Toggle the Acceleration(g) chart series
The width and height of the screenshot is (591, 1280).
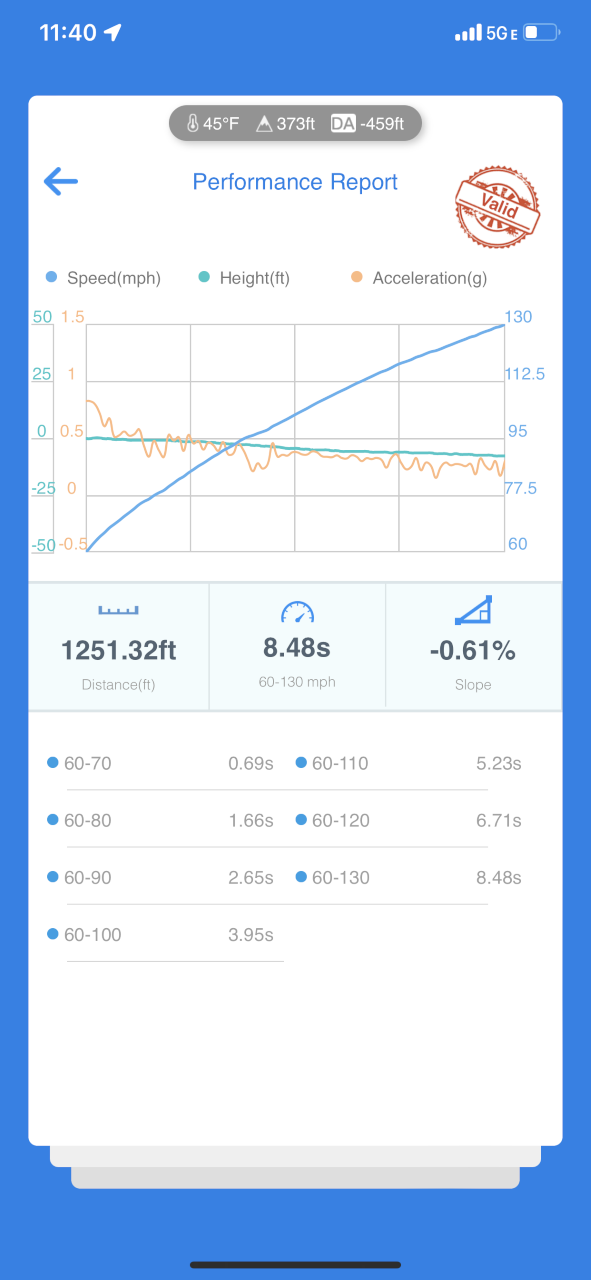(x=419, y=278)
